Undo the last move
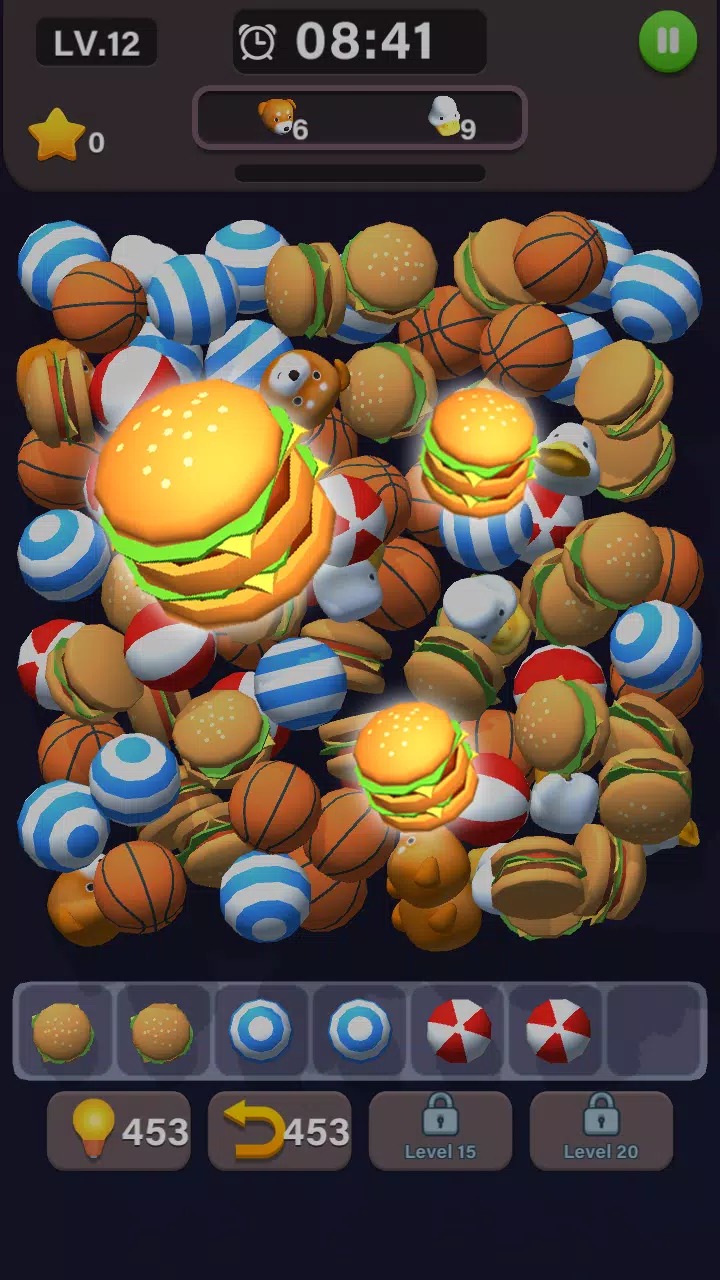The width and height of the screenshot is (720, 1280). point(279,1131)
